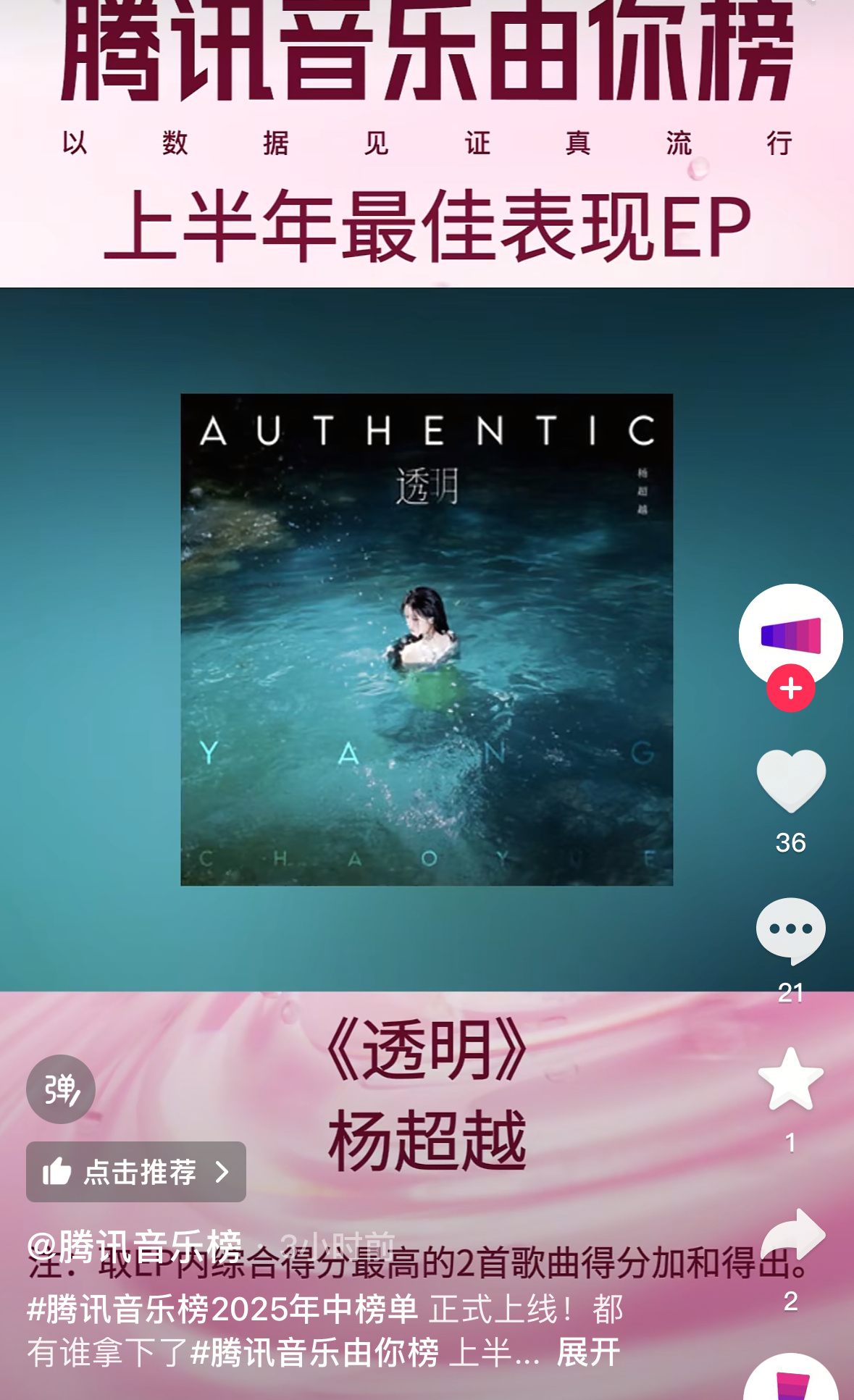This screenshot has width=854, height=1400.
Task: Open hashtag #腾讯音乐榜2025年中榜单
Action: pyautogui.click(x=222, y=1309)
